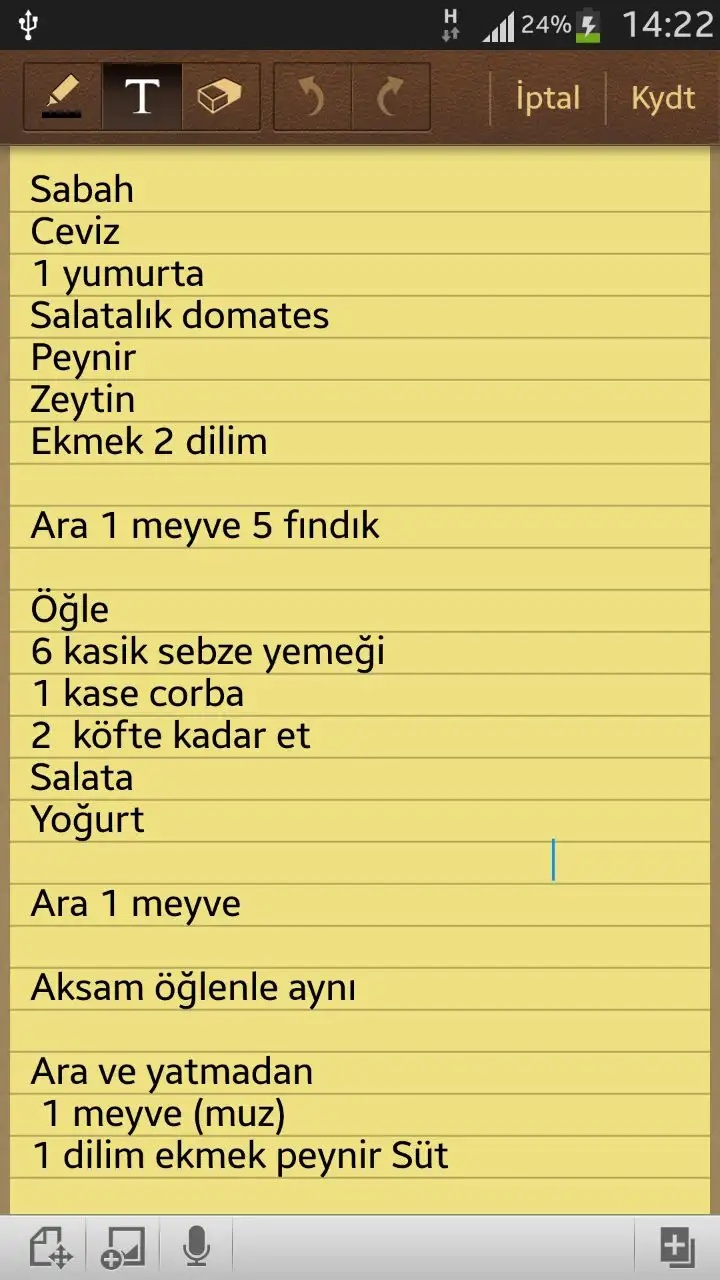720x1280 pixels.
Task: Insert an image into the note
Action: [123, 1248]
